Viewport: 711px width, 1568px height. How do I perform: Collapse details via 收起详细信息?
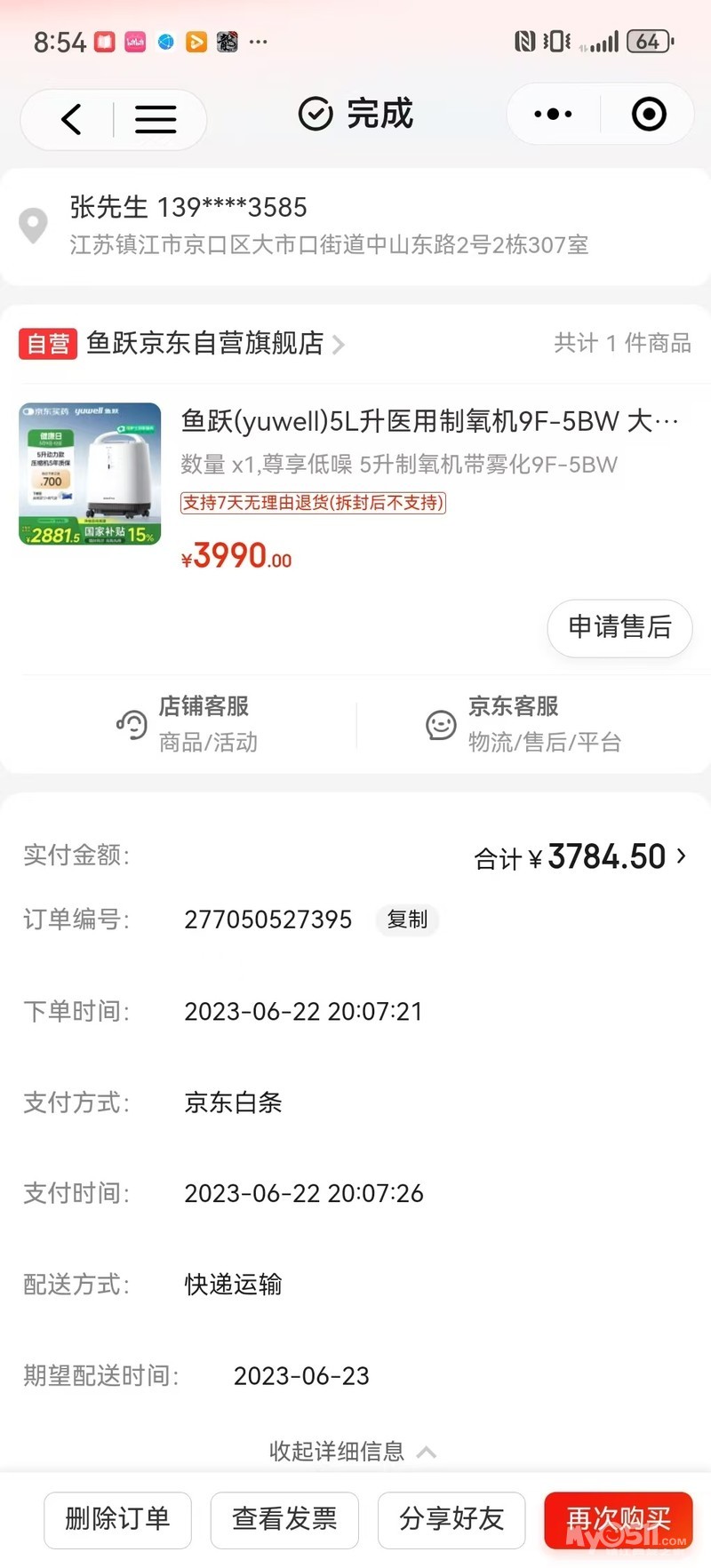pyautogui.click(x=353, y=1451)
